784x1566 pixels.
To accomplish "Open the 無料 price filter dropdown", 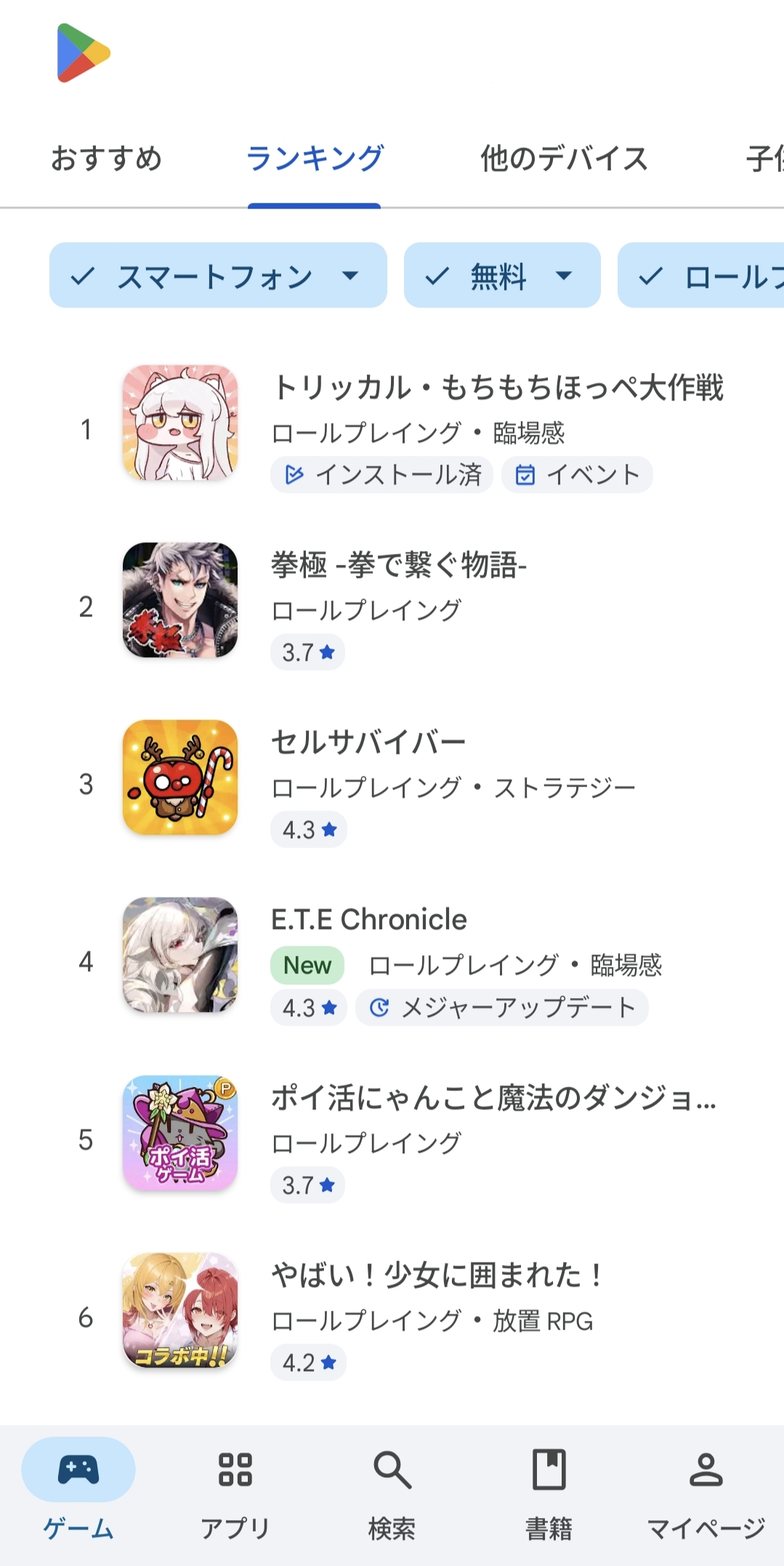I will (x=501, y=276).
